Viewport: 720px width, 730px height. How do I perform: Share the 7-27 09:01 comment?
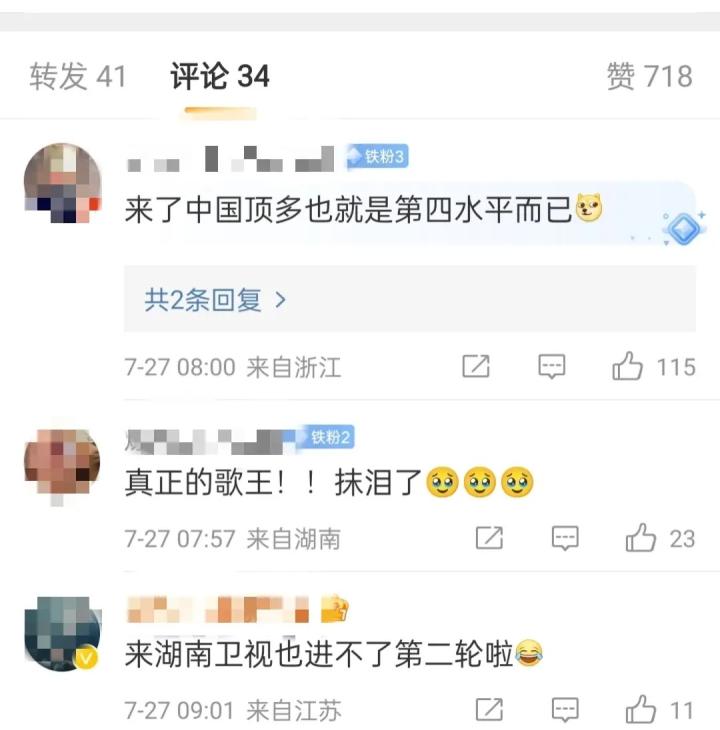pos(489,711)
